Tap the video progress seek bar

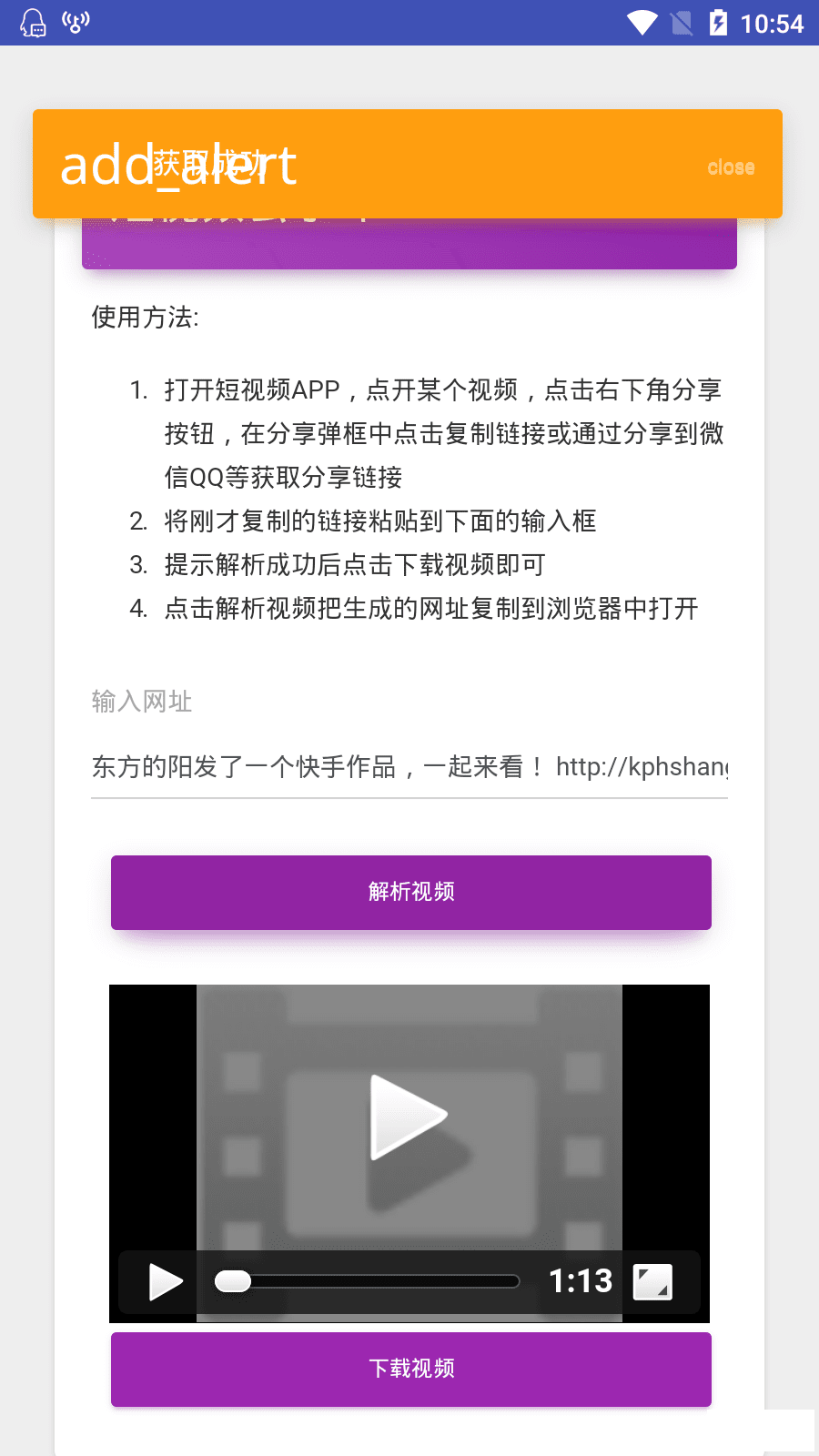tap(368, 1281)
